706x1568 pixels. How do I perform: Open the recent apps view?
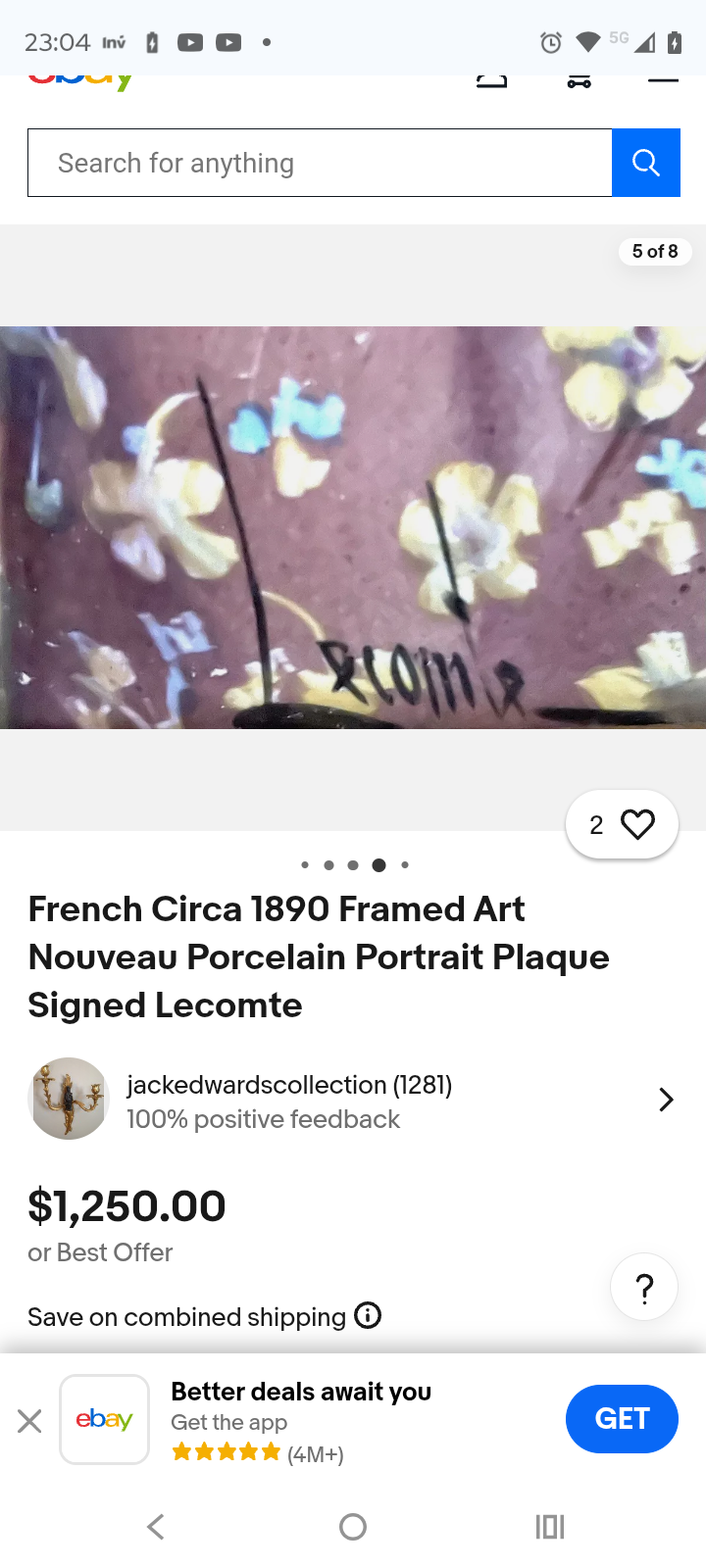point(549,1526)
